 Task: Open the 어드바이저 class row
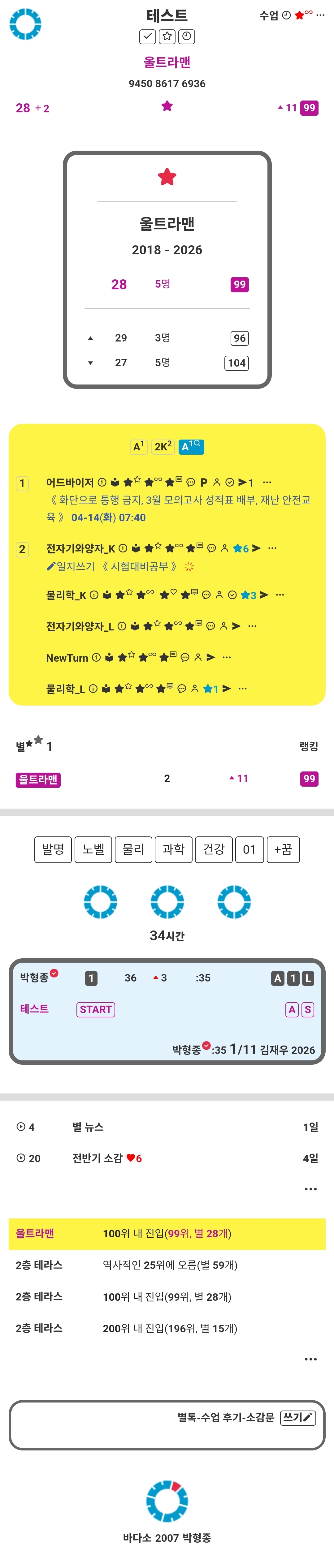[69, 482]
